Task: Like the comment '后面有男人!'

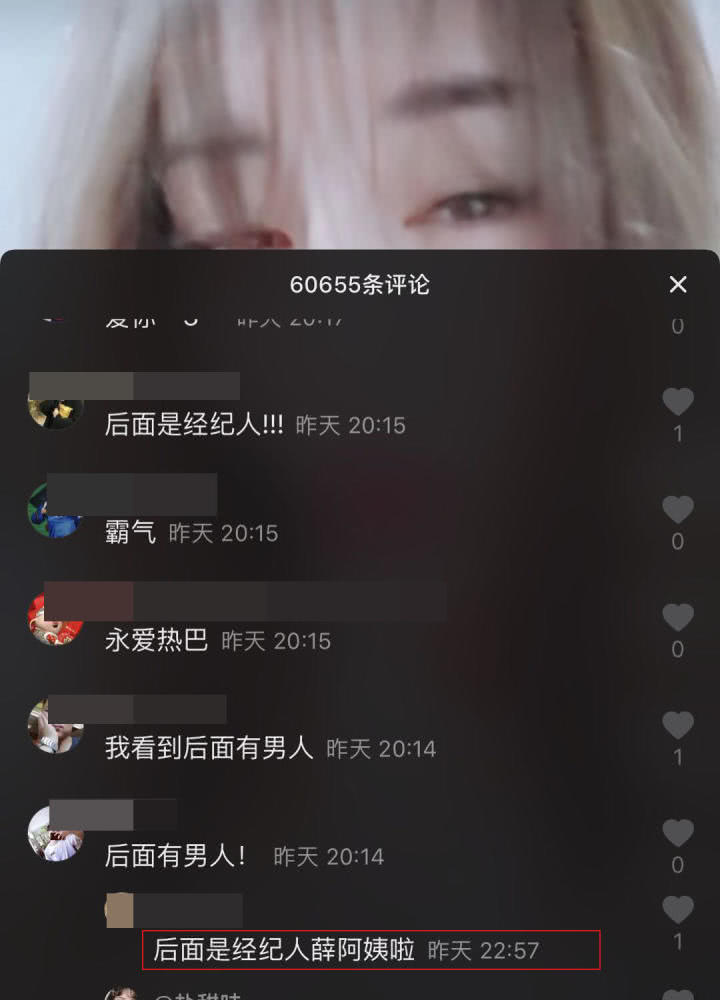Action: click(x=678, y=833)
